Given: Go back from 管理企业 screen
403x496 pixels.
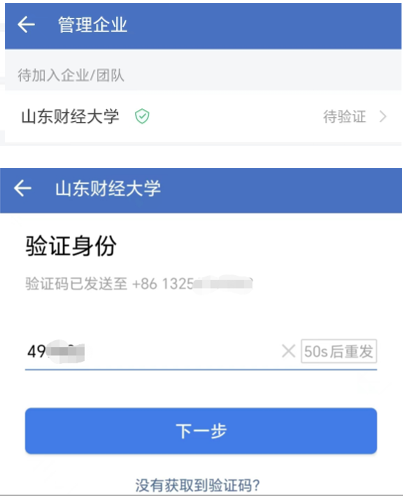Looking at the screenshot, I should (x=26, y=25).
